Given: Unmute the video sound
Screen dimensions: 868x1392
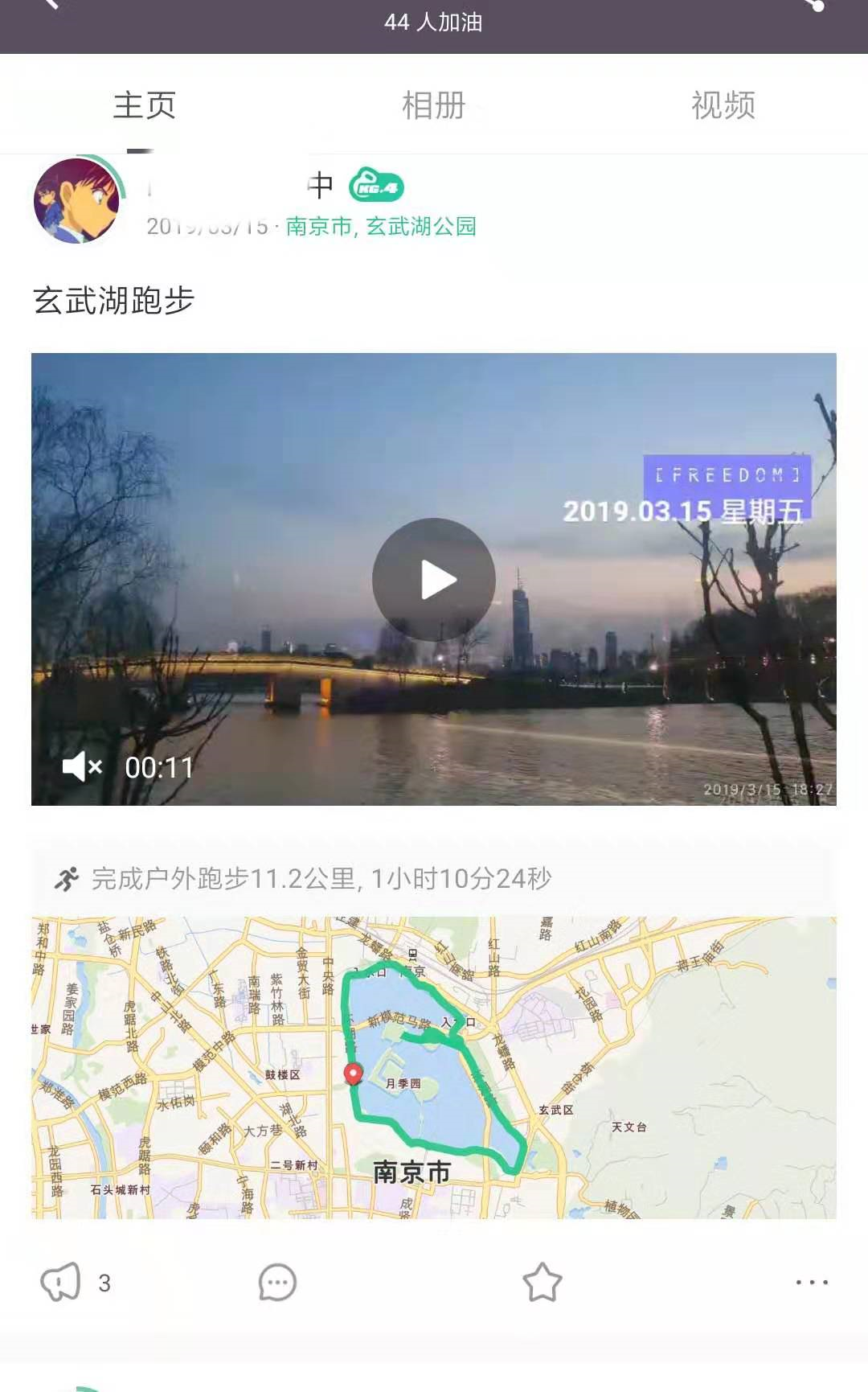Looking at the screenshot, I should (82, 767).
